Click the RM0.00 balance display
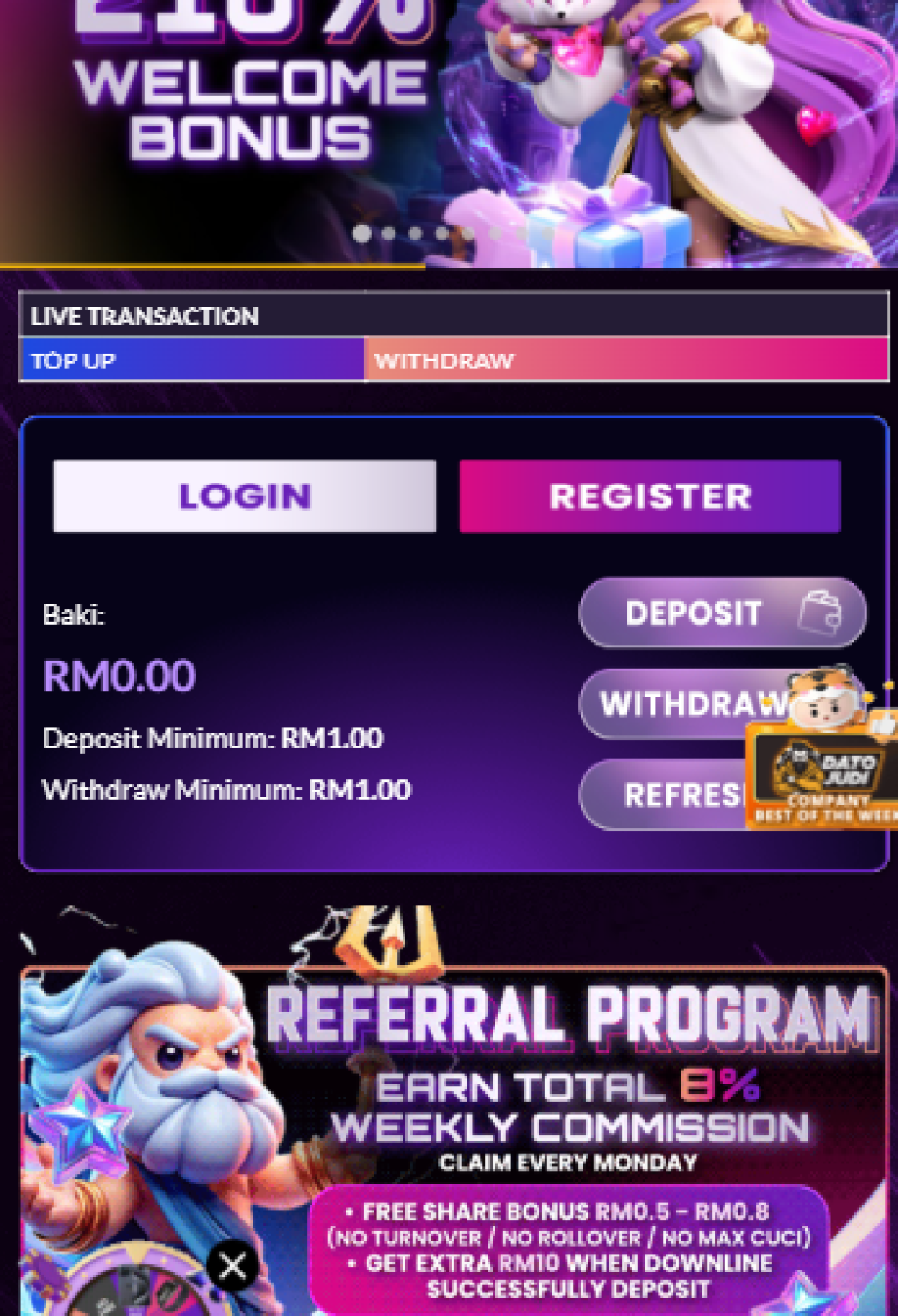Viewport: 898px width, 1316px height. coord(120,676)
